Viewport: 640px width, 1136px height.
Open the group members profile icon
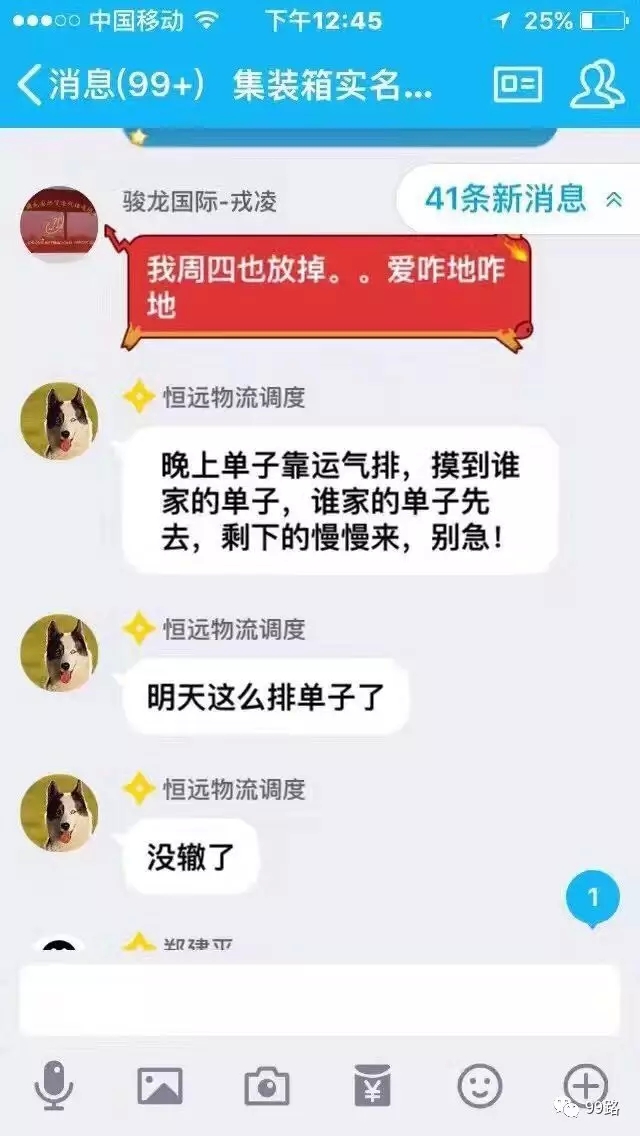point(597,86)
